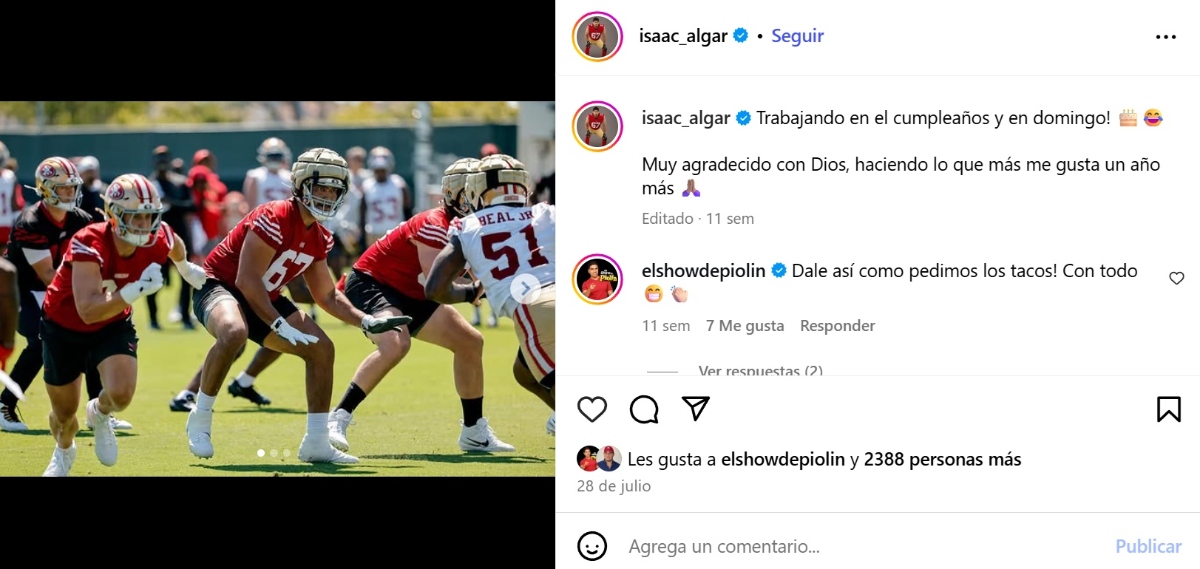This screenshot has height=569, width=1200.
Task: Open isaac_algar's header profile picture
Action: tap(598, 37)
